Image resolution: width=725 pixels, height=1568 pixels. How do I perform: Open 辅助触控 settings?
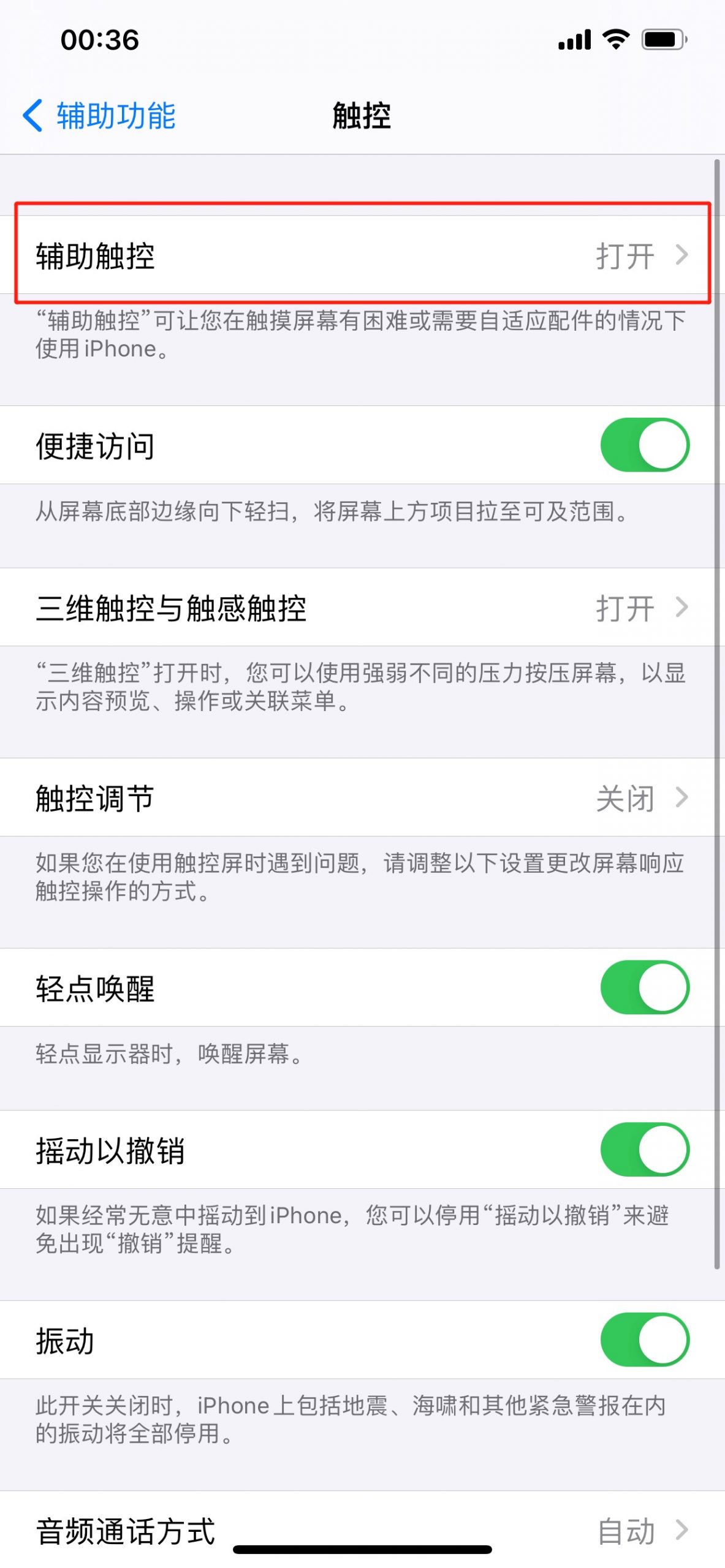click(362, 255)
